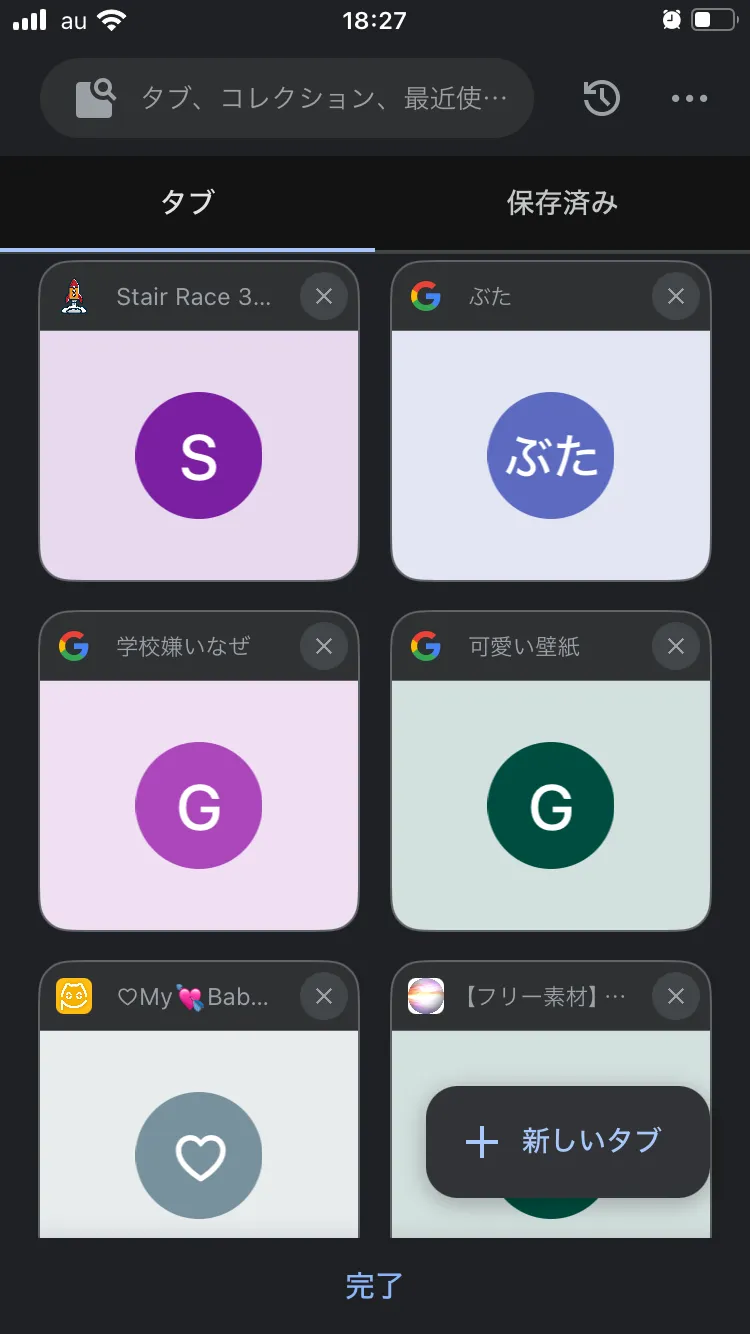Image resolution: width=750 pixels, height=1334 pixels.
Task: Open the ぶた Google search tab
Action: click(x=550, y=455)
